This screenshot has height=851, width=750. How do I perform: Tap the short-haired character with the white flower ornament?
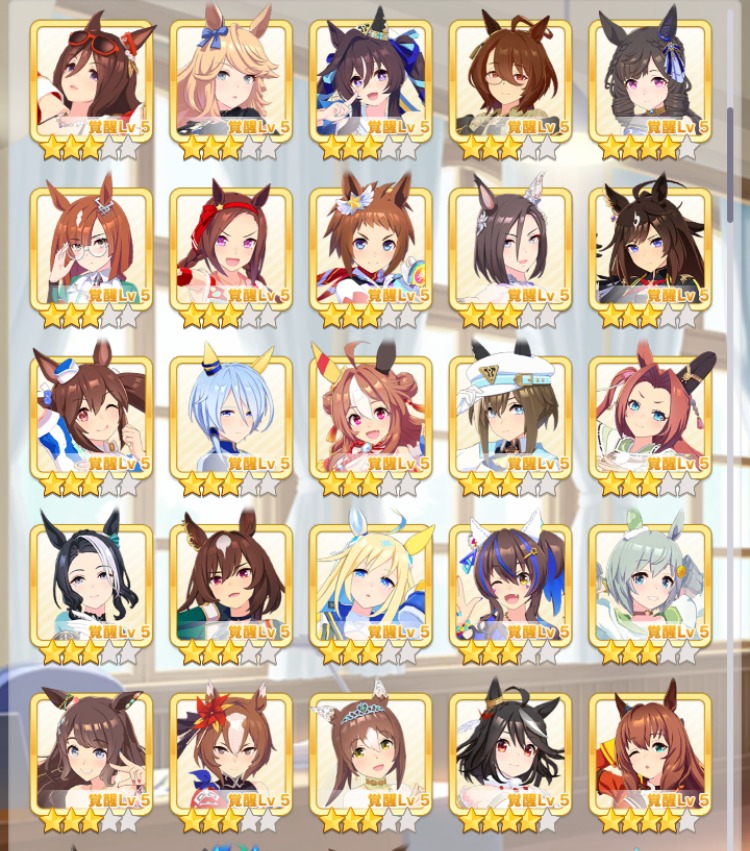pos(371,248)
